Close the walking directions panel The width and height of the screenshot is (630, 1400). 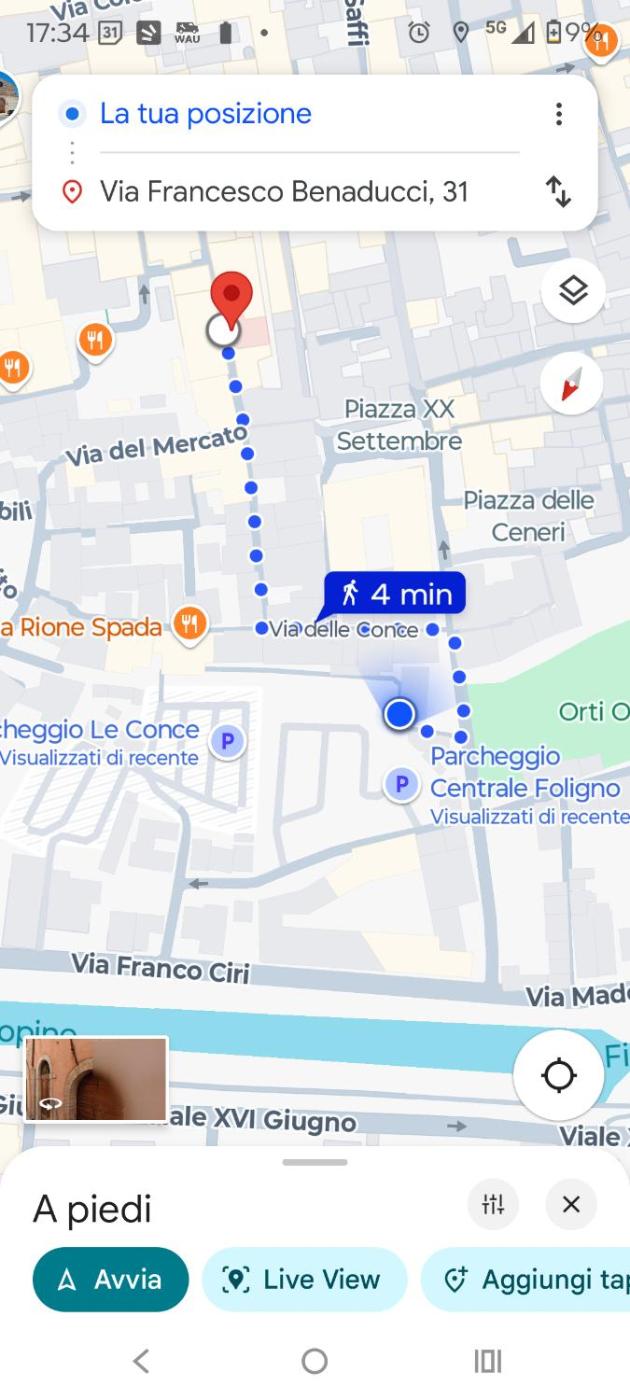[571, 1205]
